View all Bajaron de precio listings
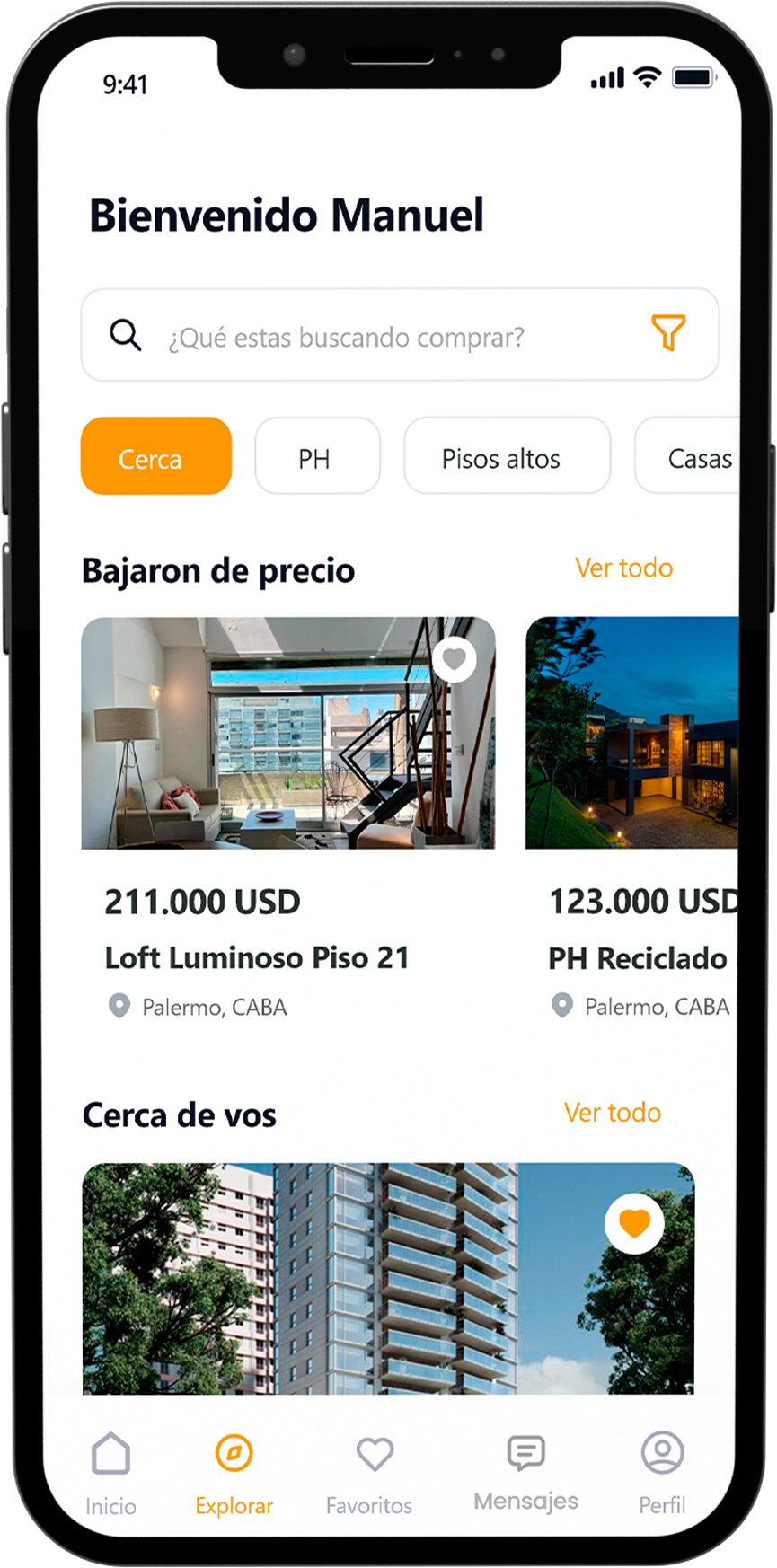Viewport: 777px width, 1568px height. pos(623,568)
